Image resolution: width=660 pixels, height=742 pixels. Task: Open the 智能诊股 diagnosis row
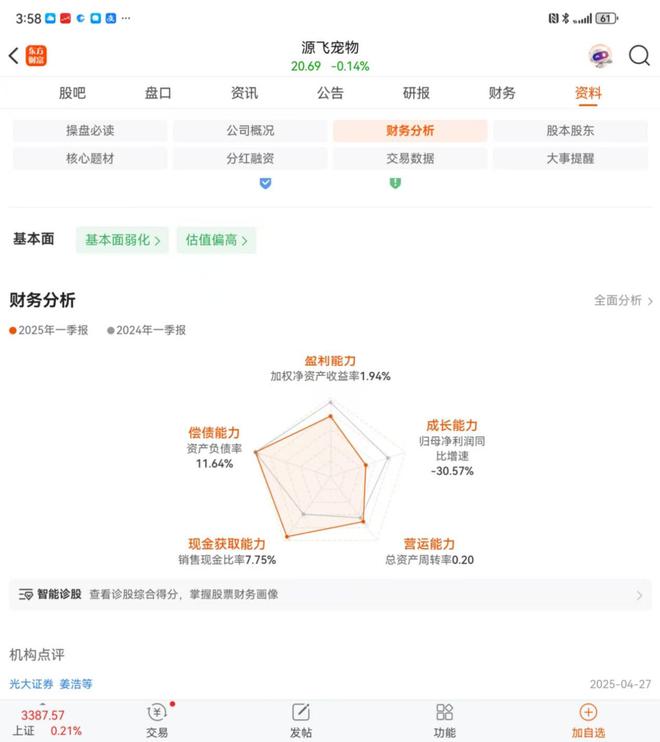pyautogui.click(x=330, y=594)
